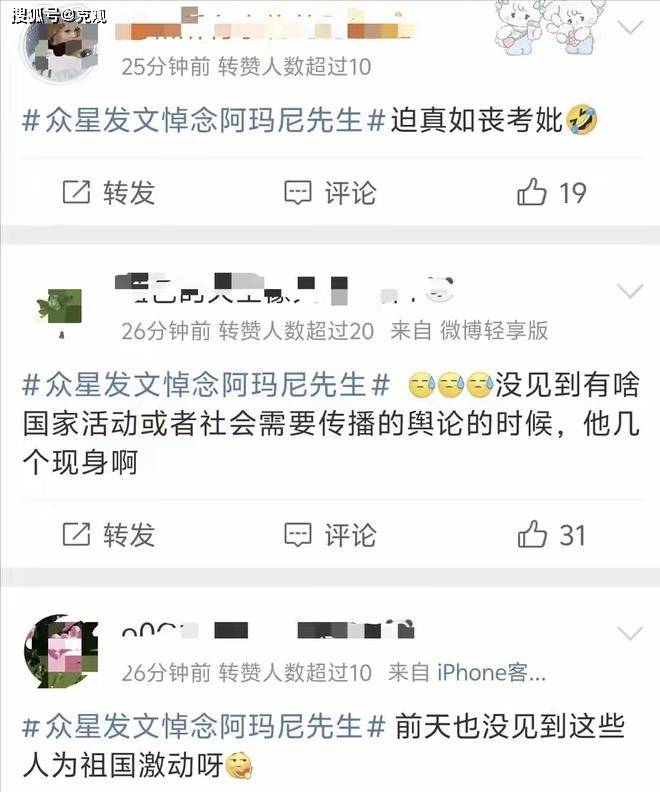660x792 pixels.
Task: Comment on the post with 31 likes
Action: pos(330,534)
